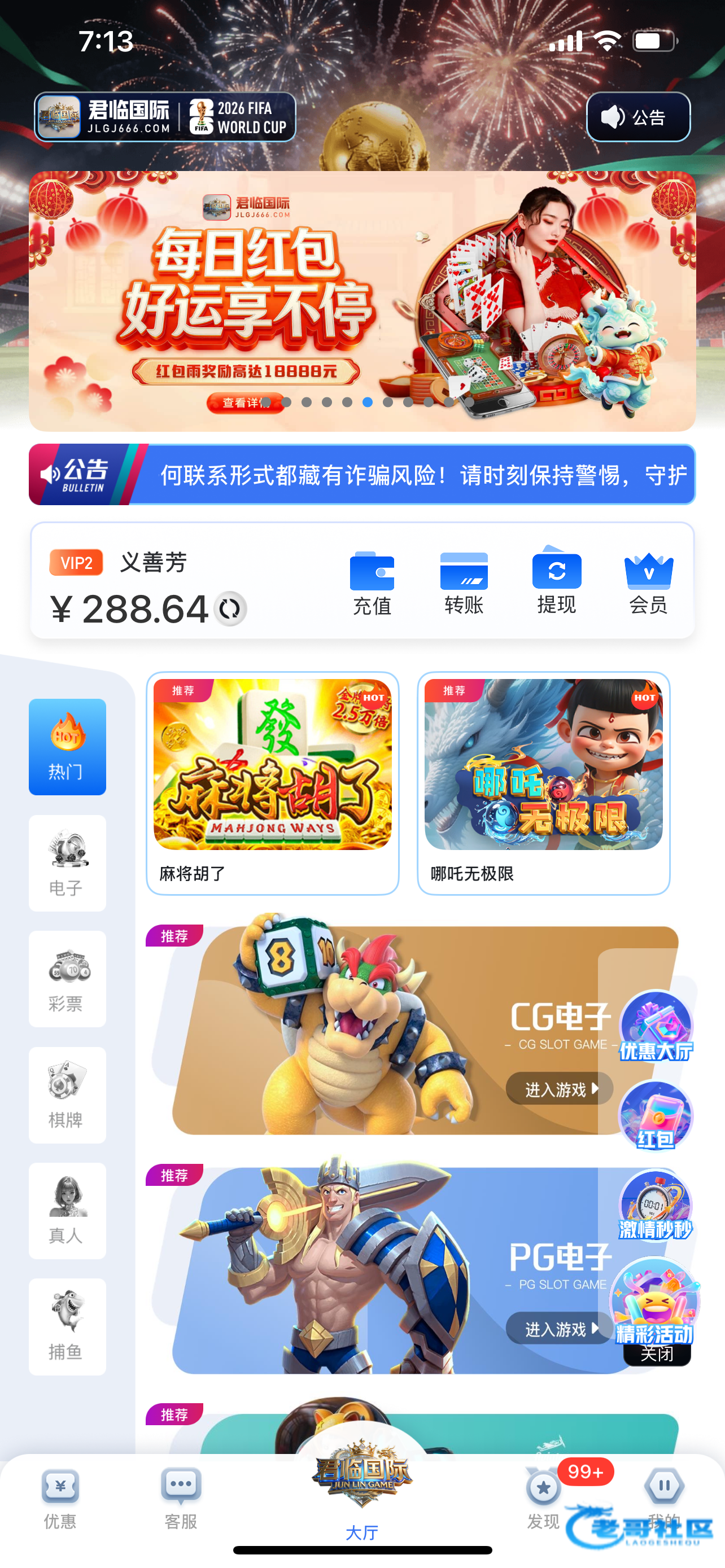Enter the CG电子 slot games
The height and width of the screenshot is (1568, 725).
pyautogui.click(x=559, y=1089)
